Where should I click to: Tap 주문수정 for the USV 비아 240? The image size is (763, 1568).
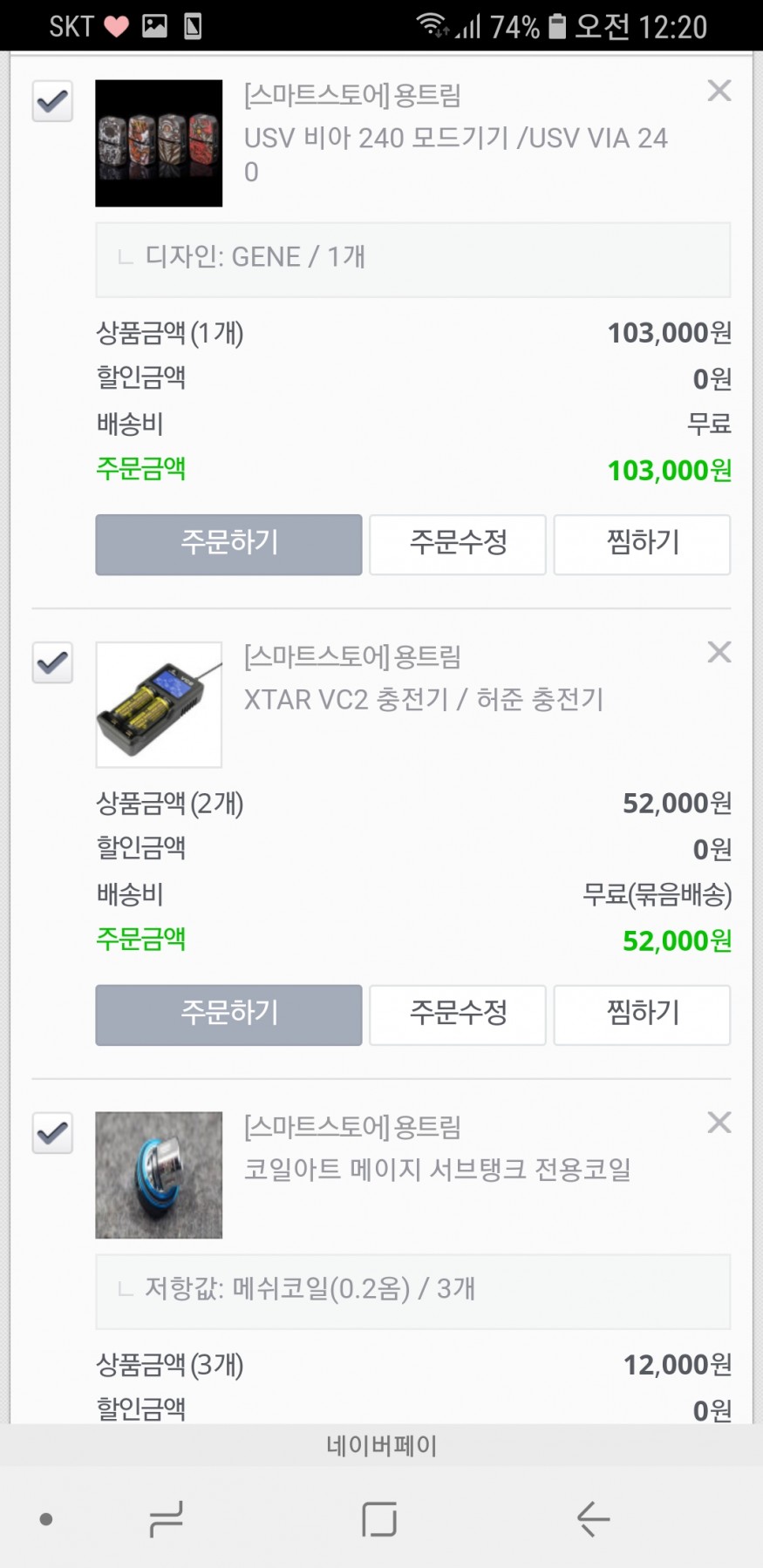point(458,544)
